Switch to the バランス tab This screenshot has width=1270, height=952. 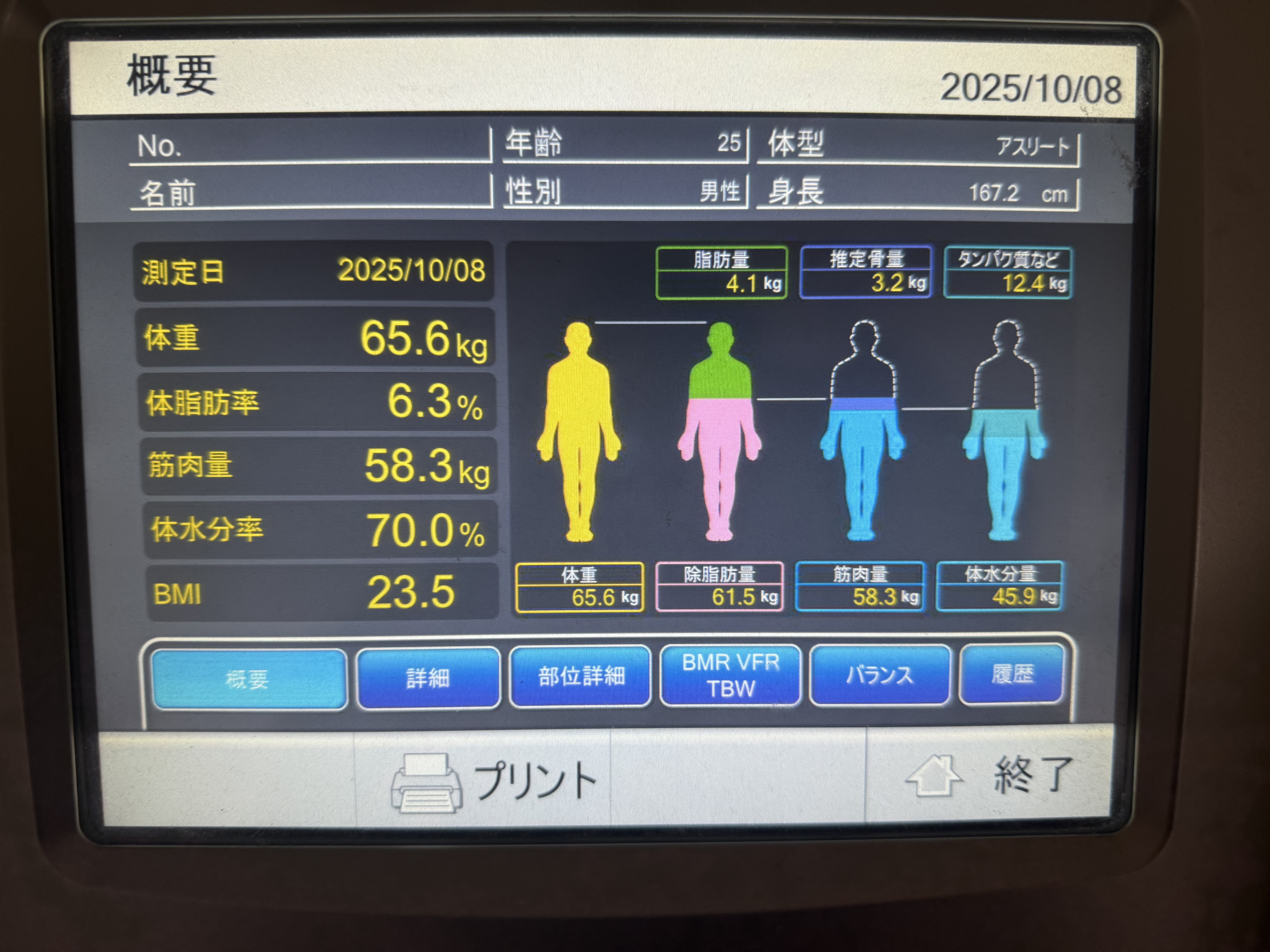point(880,675)
